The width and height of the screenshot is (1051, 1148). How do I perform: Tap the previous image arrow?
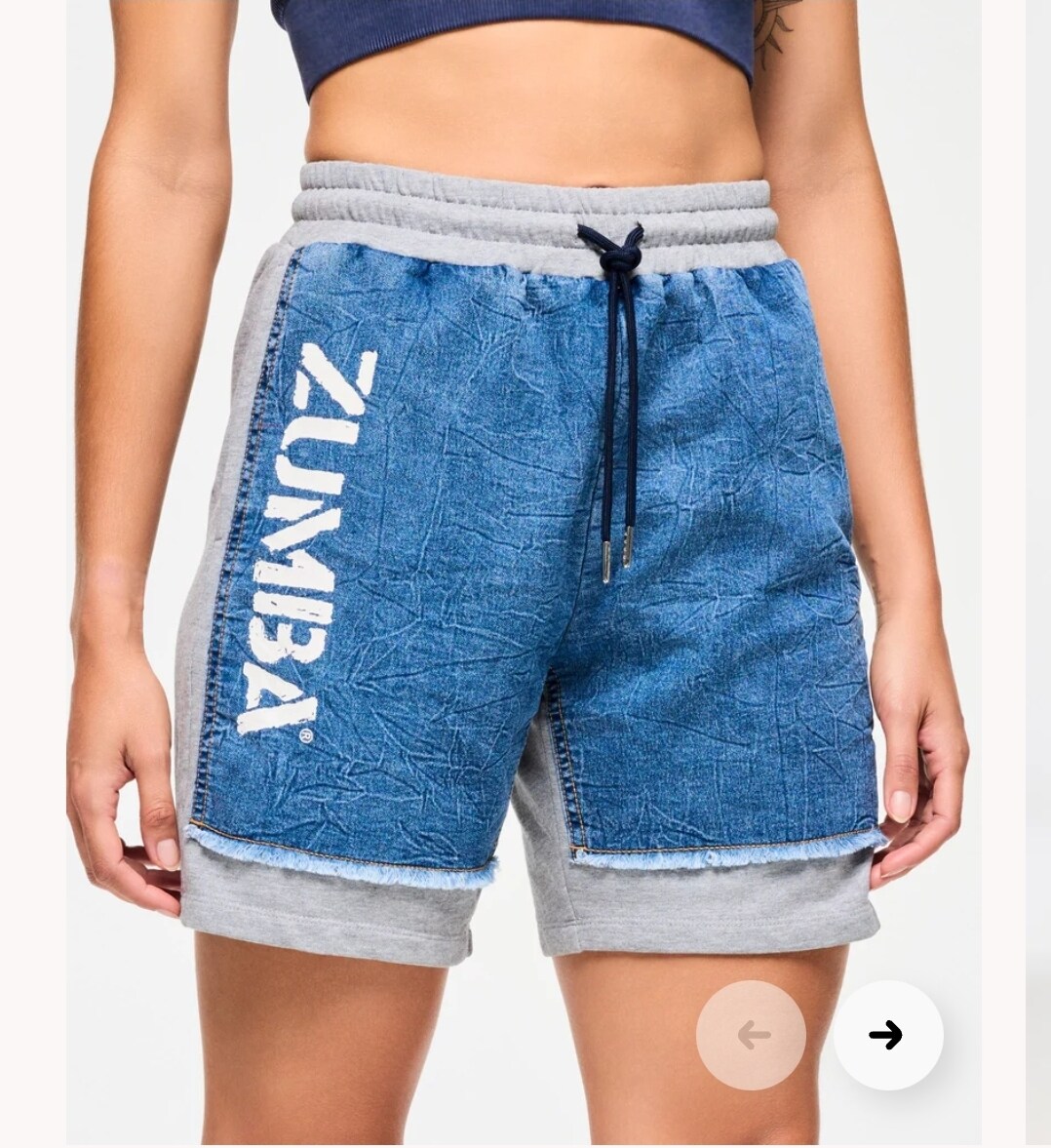click(x=751, y=1035)
